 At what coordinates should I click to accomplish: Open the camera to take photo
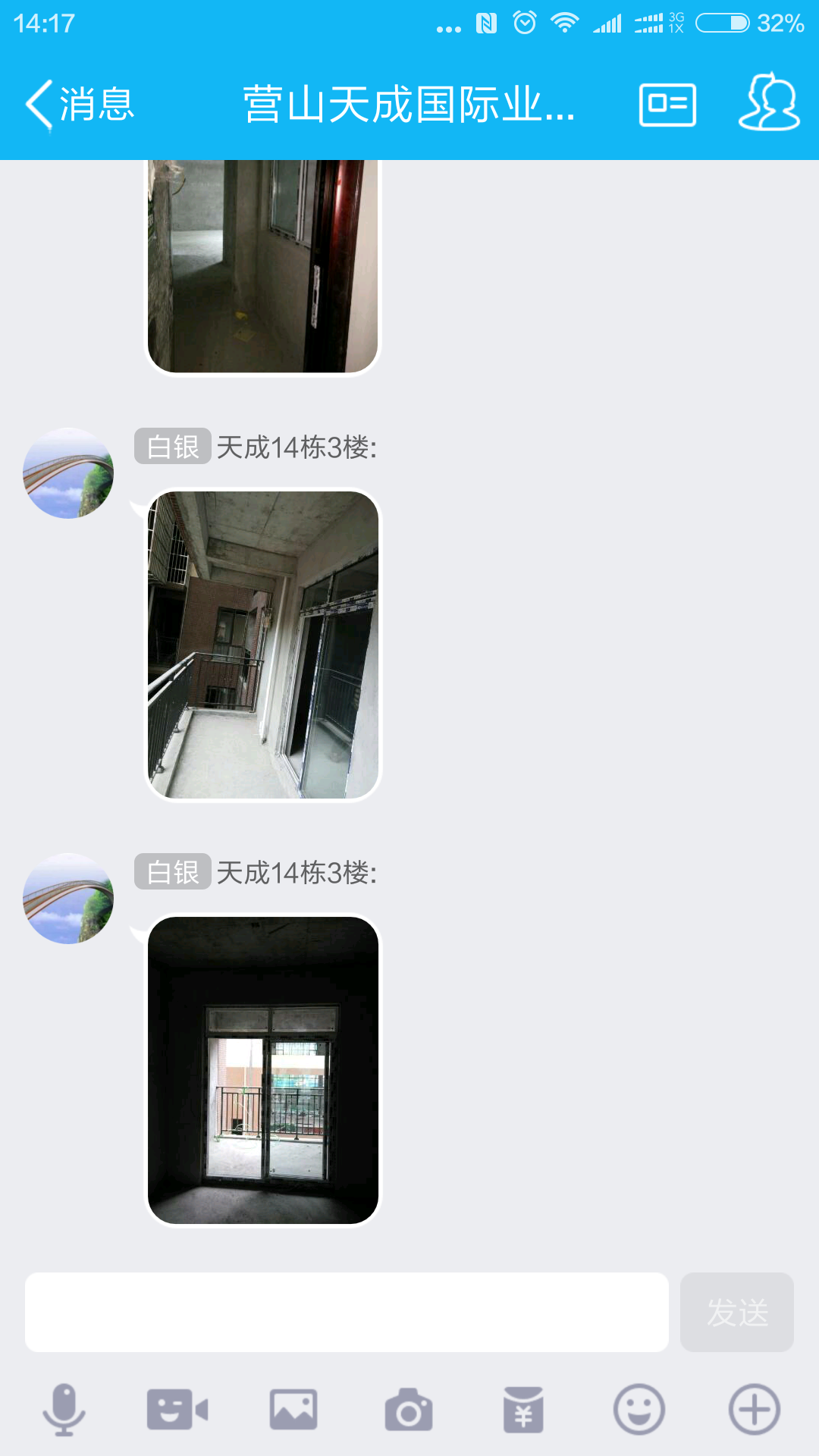pyautogui.click(x=409, y=1410)
